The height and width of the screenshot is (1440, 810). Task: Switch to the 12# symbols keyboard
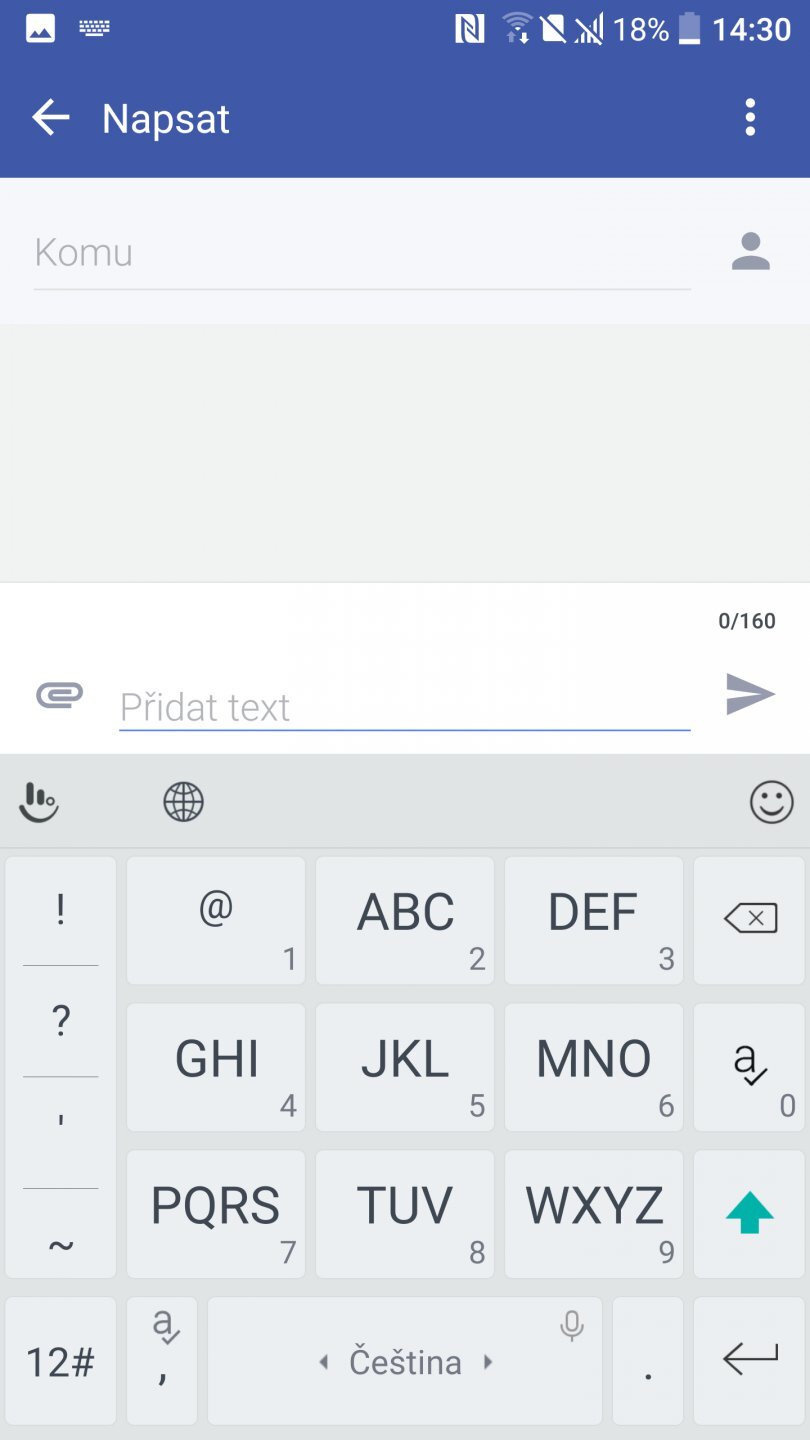[x=60, y=1361]
